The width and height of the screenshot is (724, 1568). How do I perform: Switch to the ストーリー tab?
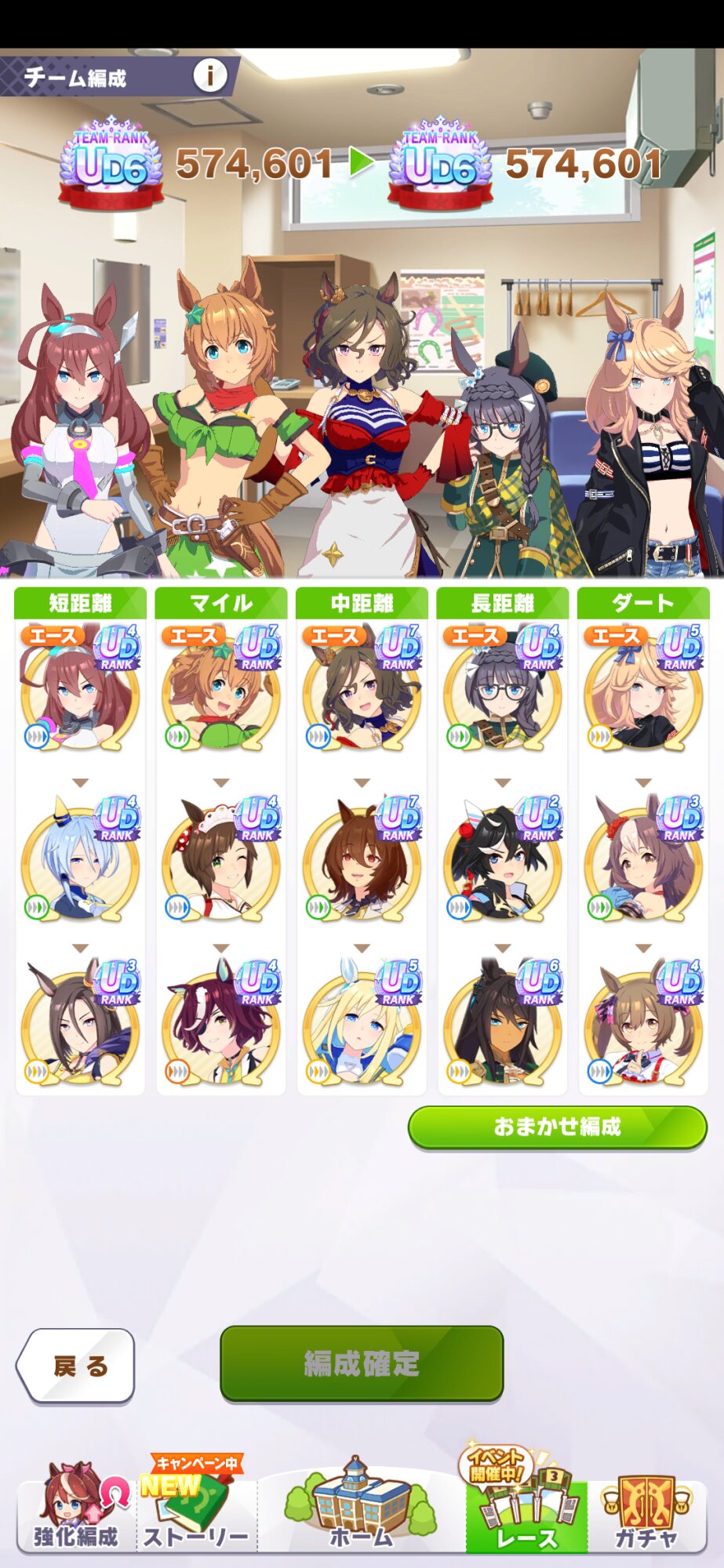coord(196,1505)
